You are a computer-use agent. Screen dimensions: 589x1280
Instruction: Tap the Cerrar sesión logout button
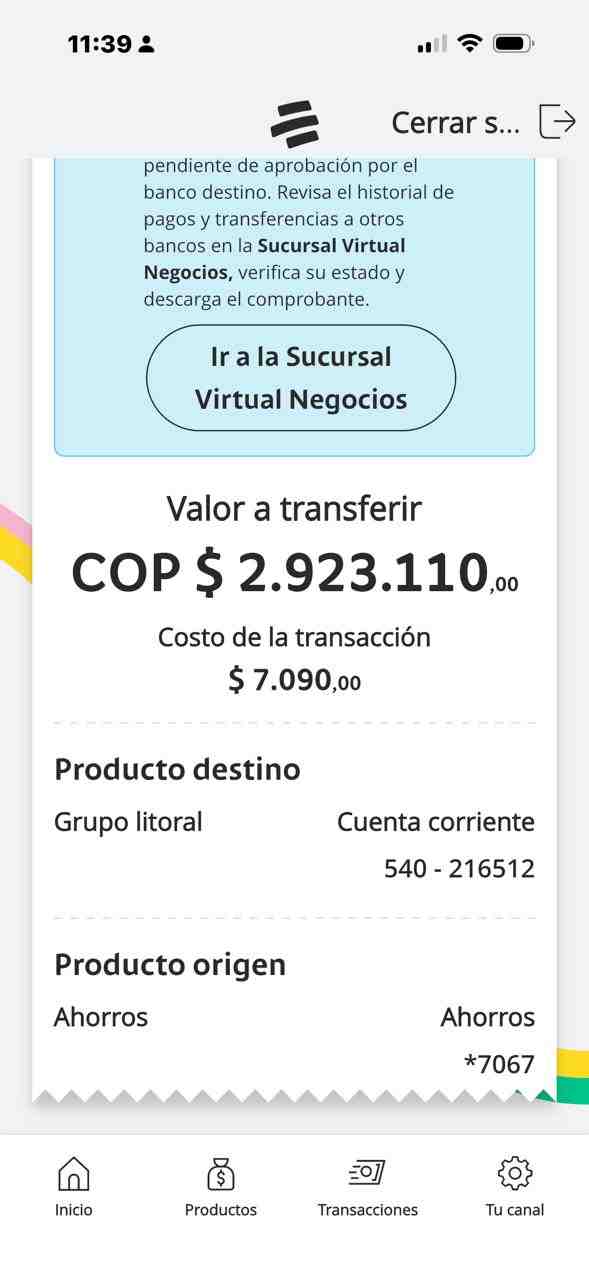pyautogui.click(x=484, y=122)
